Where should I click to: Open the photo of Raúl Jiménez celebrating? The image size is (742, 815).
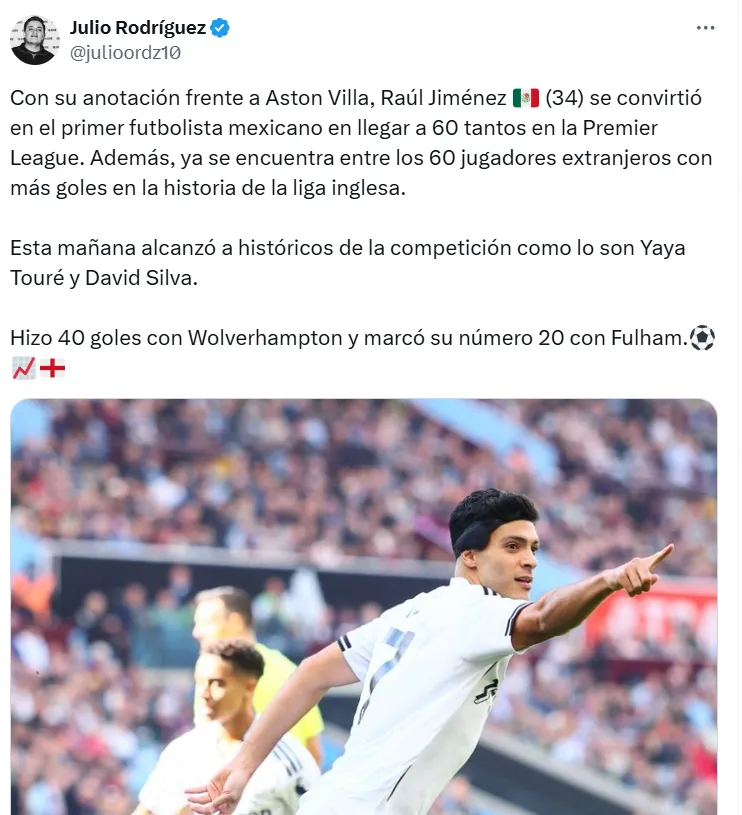click(x=364, y=606)
